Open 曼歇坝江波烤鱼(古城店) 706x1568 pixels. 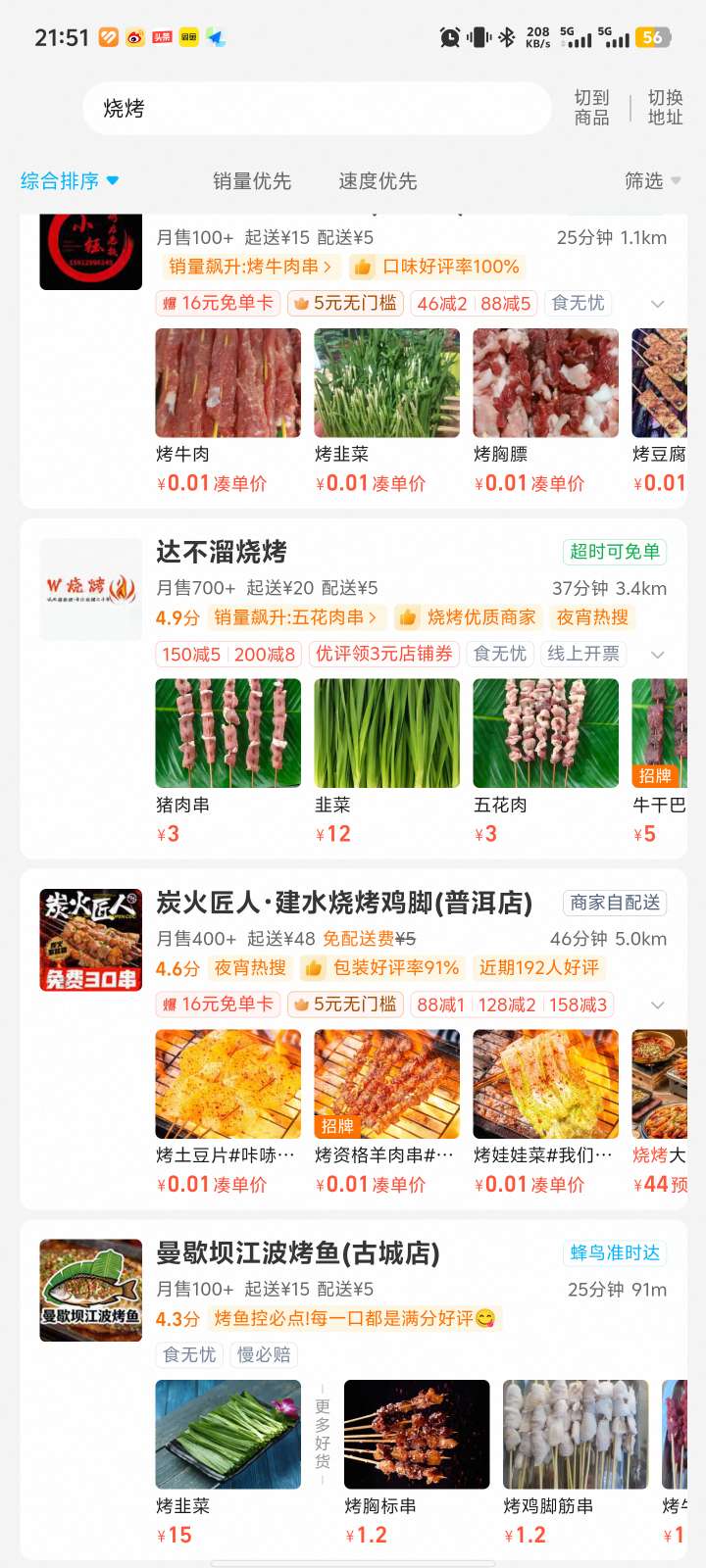[297, 1252]
